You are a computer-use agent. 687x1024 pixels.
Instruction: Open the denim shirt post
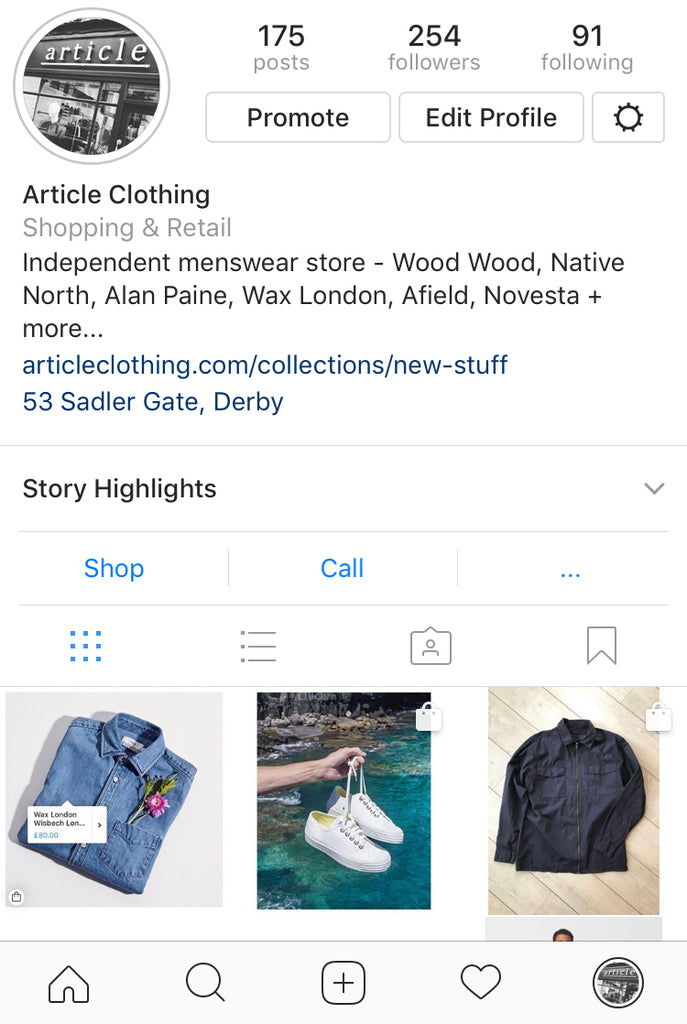[x=114, y=800]
